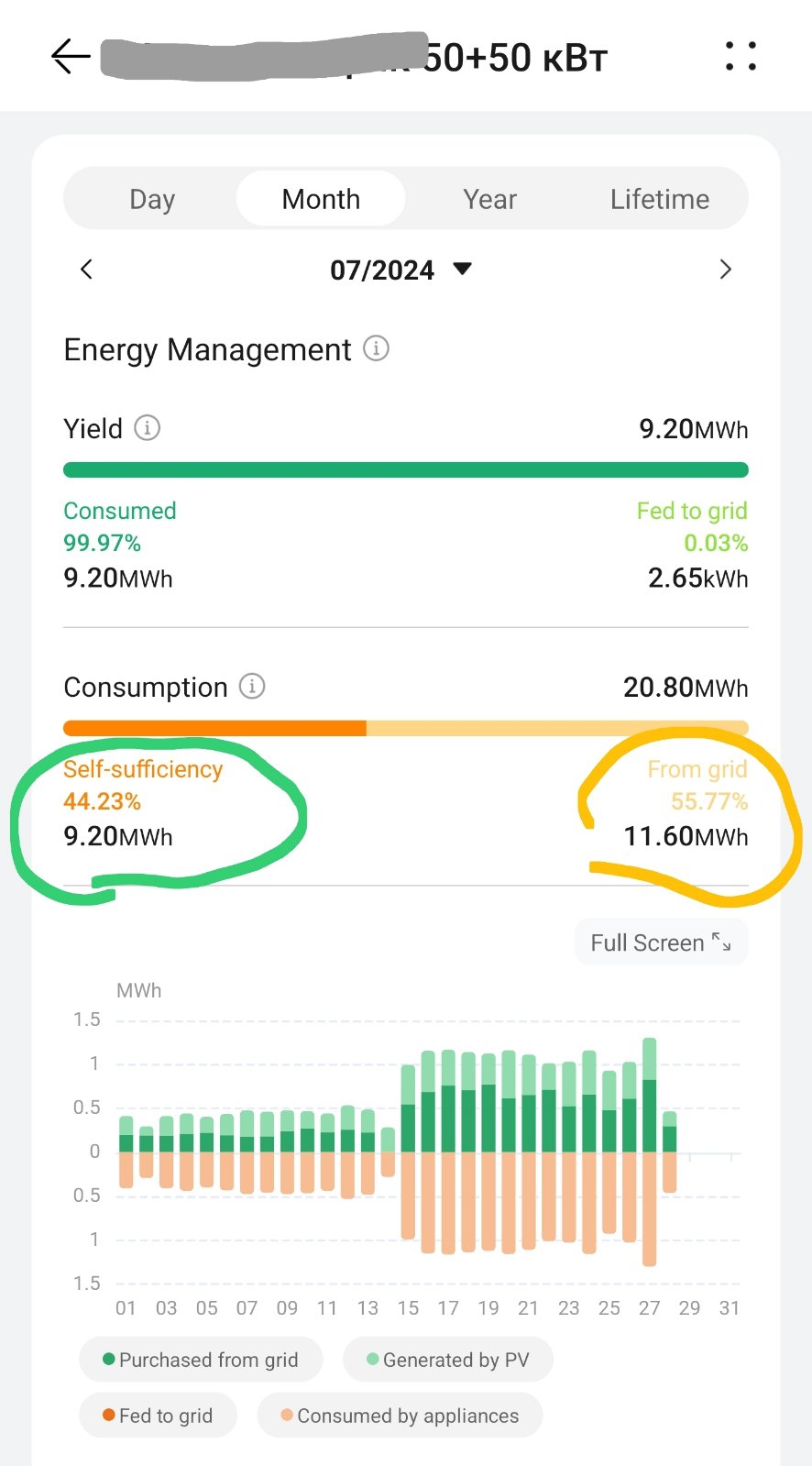Switch to the Day tab
Image resolution: width=812 pixels, height=1466 pixels.
click(x=152, y=199)
